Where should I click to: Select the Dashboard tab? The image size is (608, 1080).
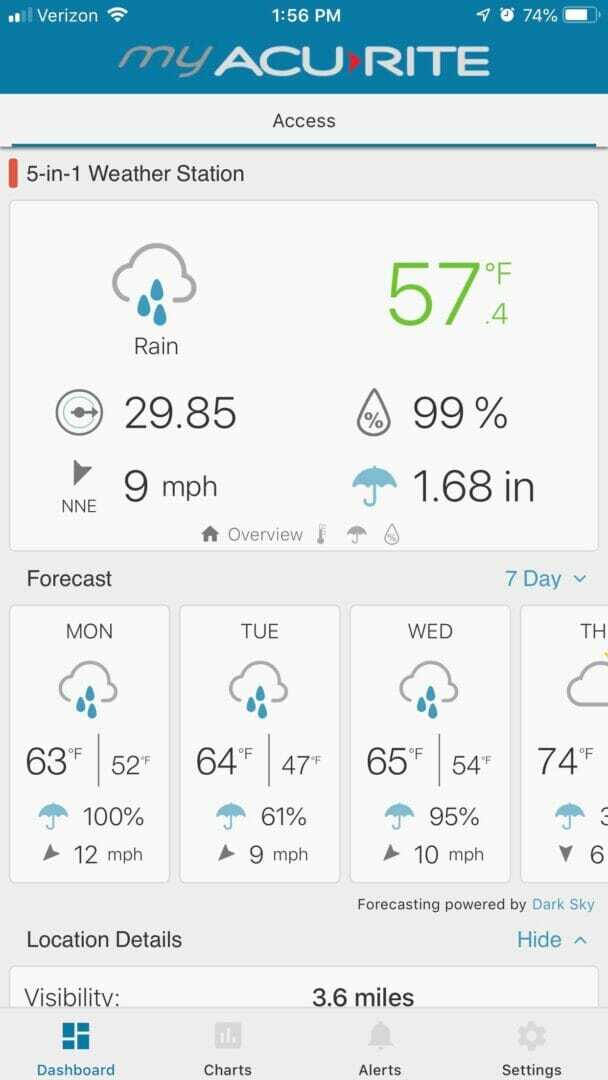point(76,1048)
